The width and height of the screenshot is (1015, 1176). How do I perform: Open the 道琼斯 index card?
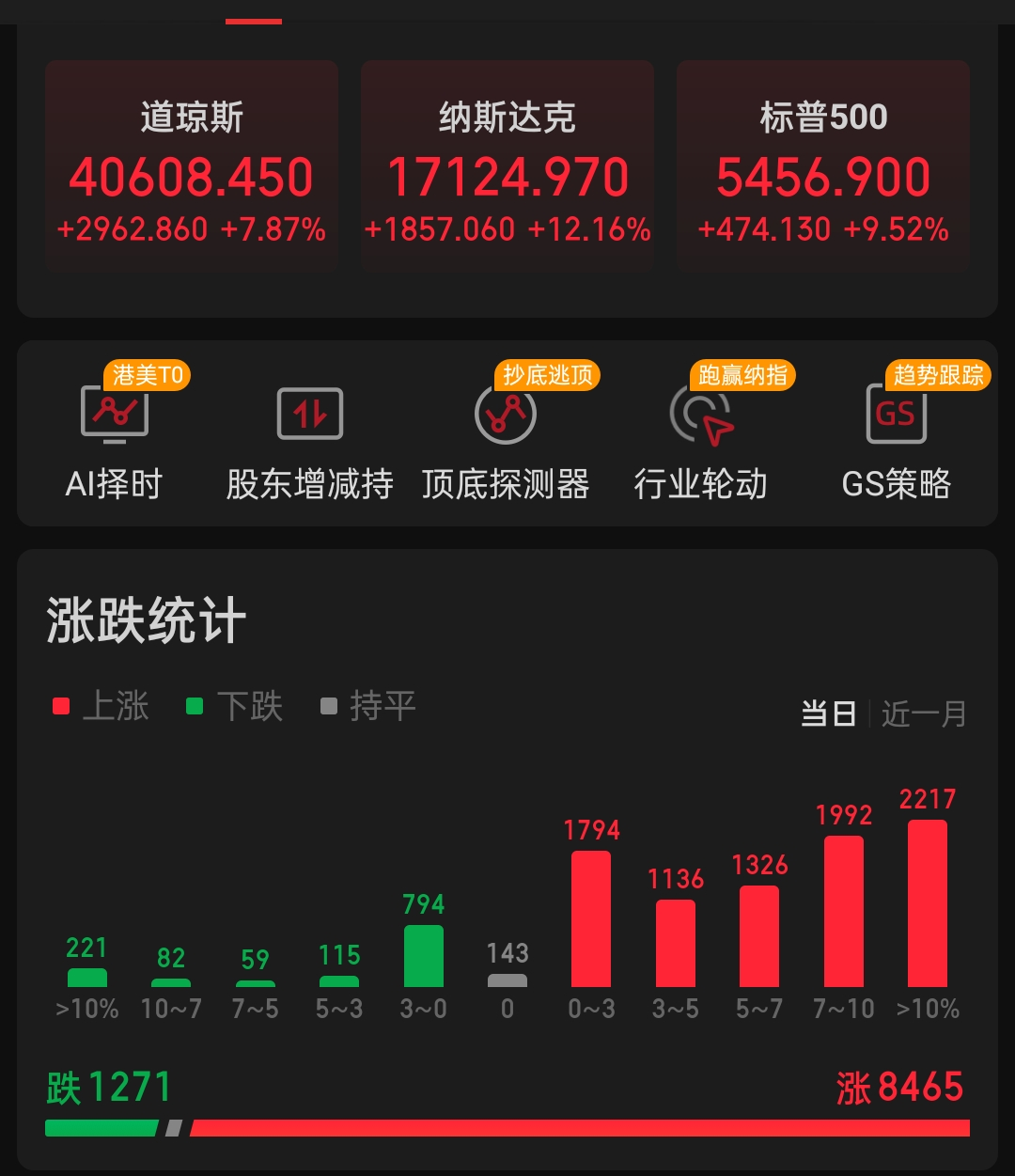192,167
